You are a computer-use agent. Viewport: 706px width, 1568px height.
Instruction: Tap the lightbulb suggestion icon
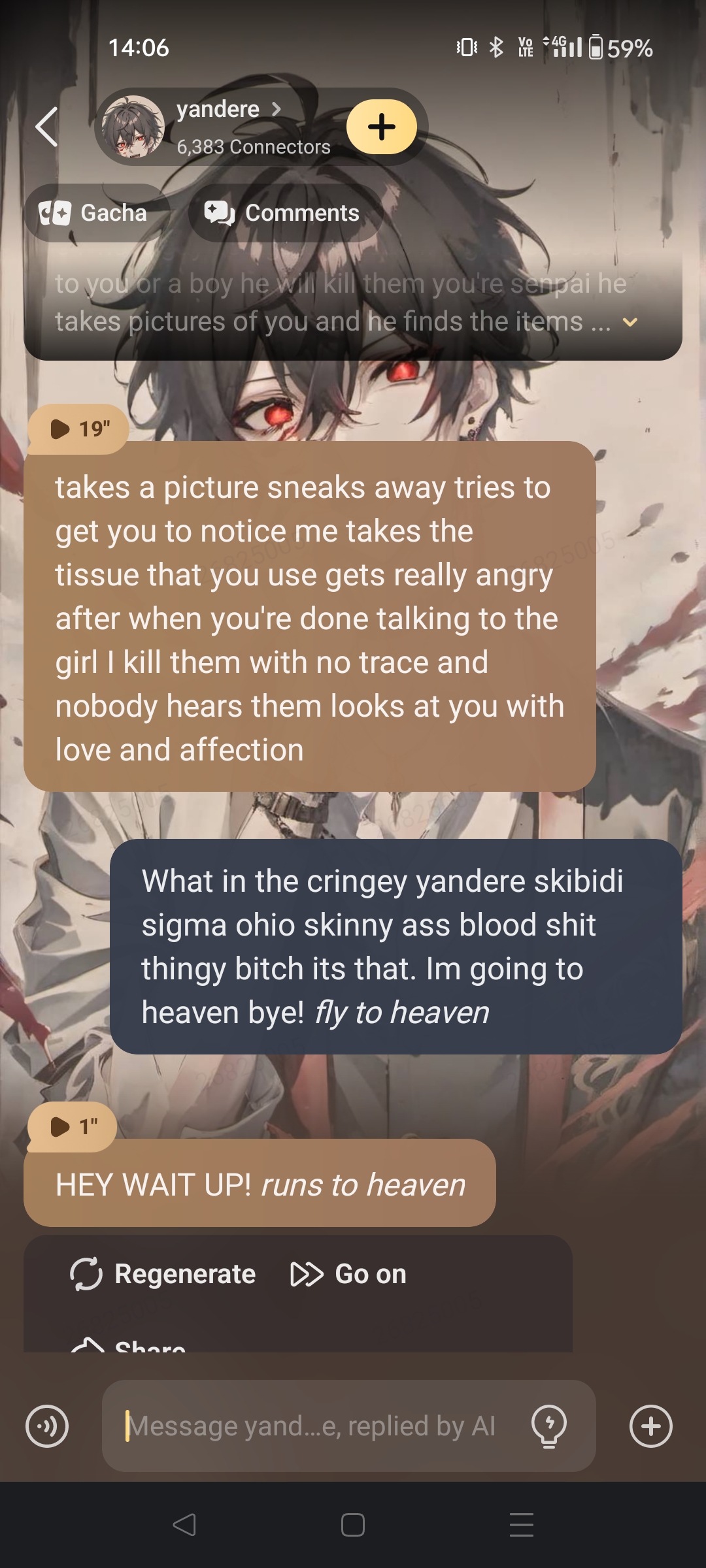coord(549,1426)
